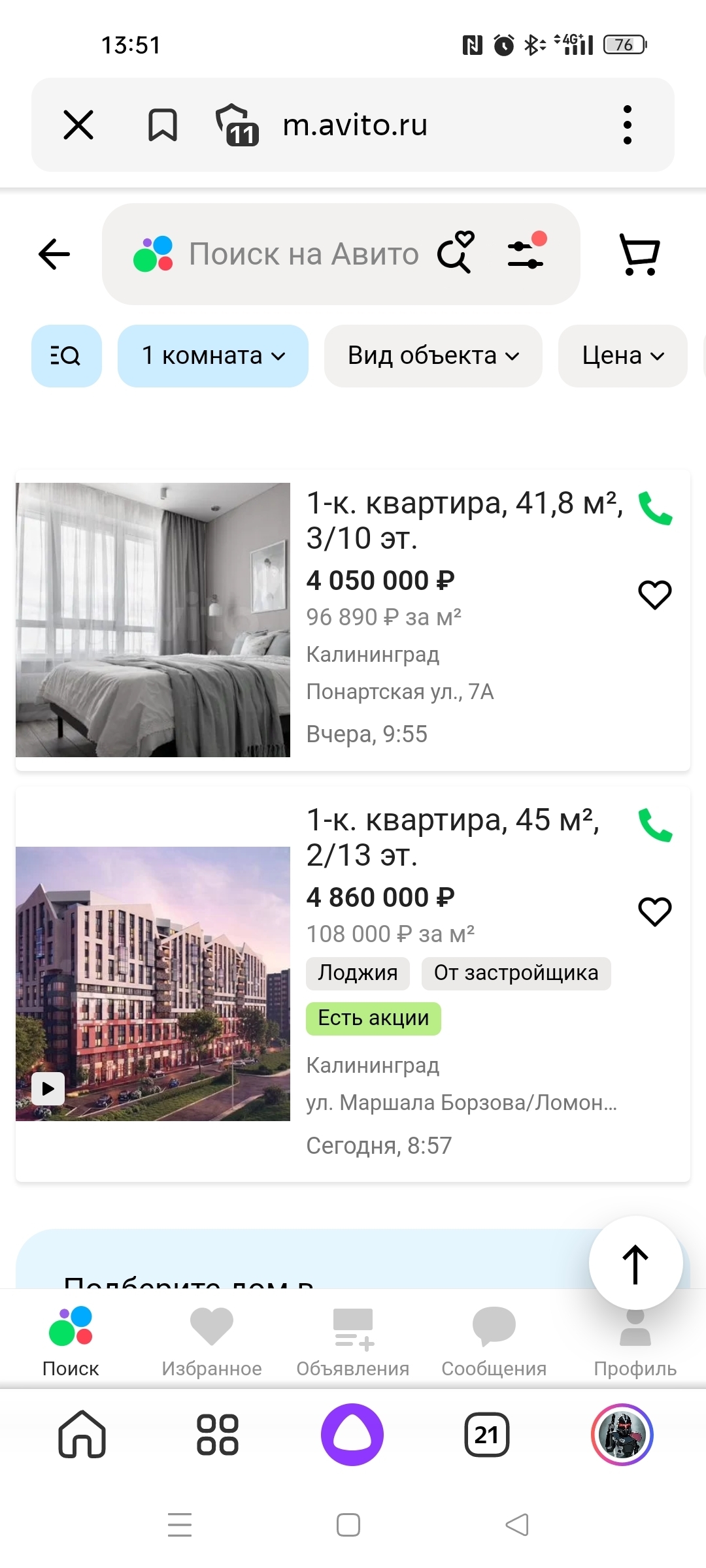Open the browser overflow menu
Screen dimensions: 706x1568
pos(627,125)
